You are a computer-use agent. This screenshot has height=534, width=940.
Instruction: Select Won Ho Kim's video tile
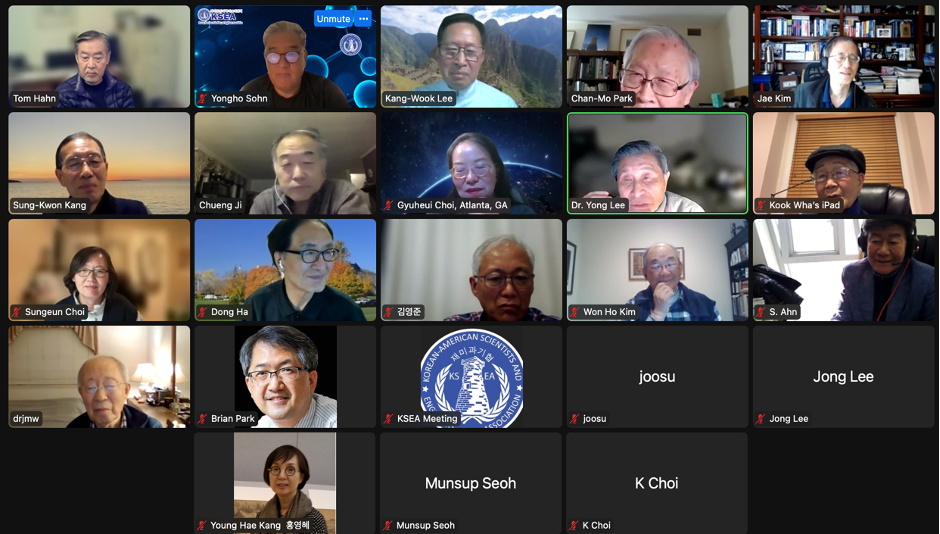click(x=657, y=270)
